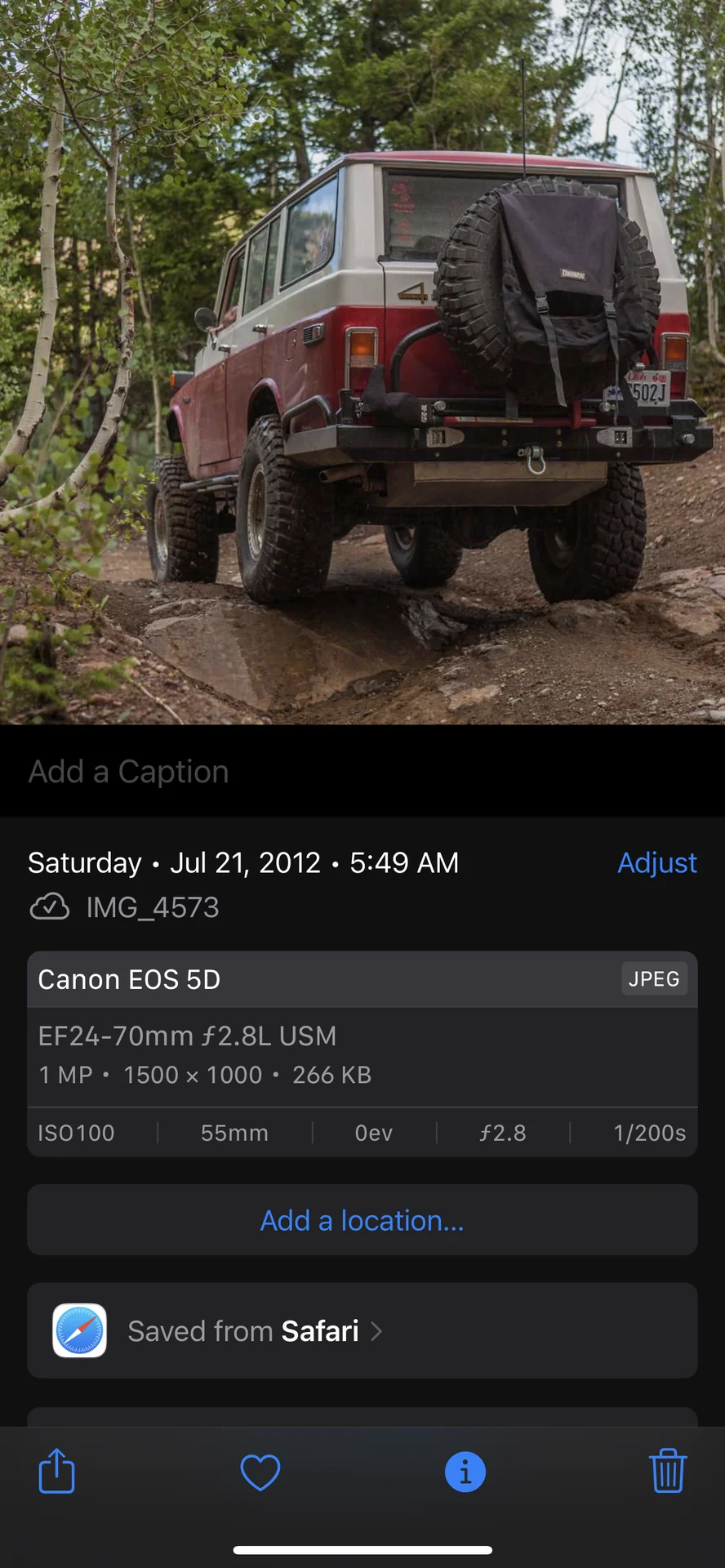Share this photo
This screenshot has width=725, height=1568.
coord(56,1472)
